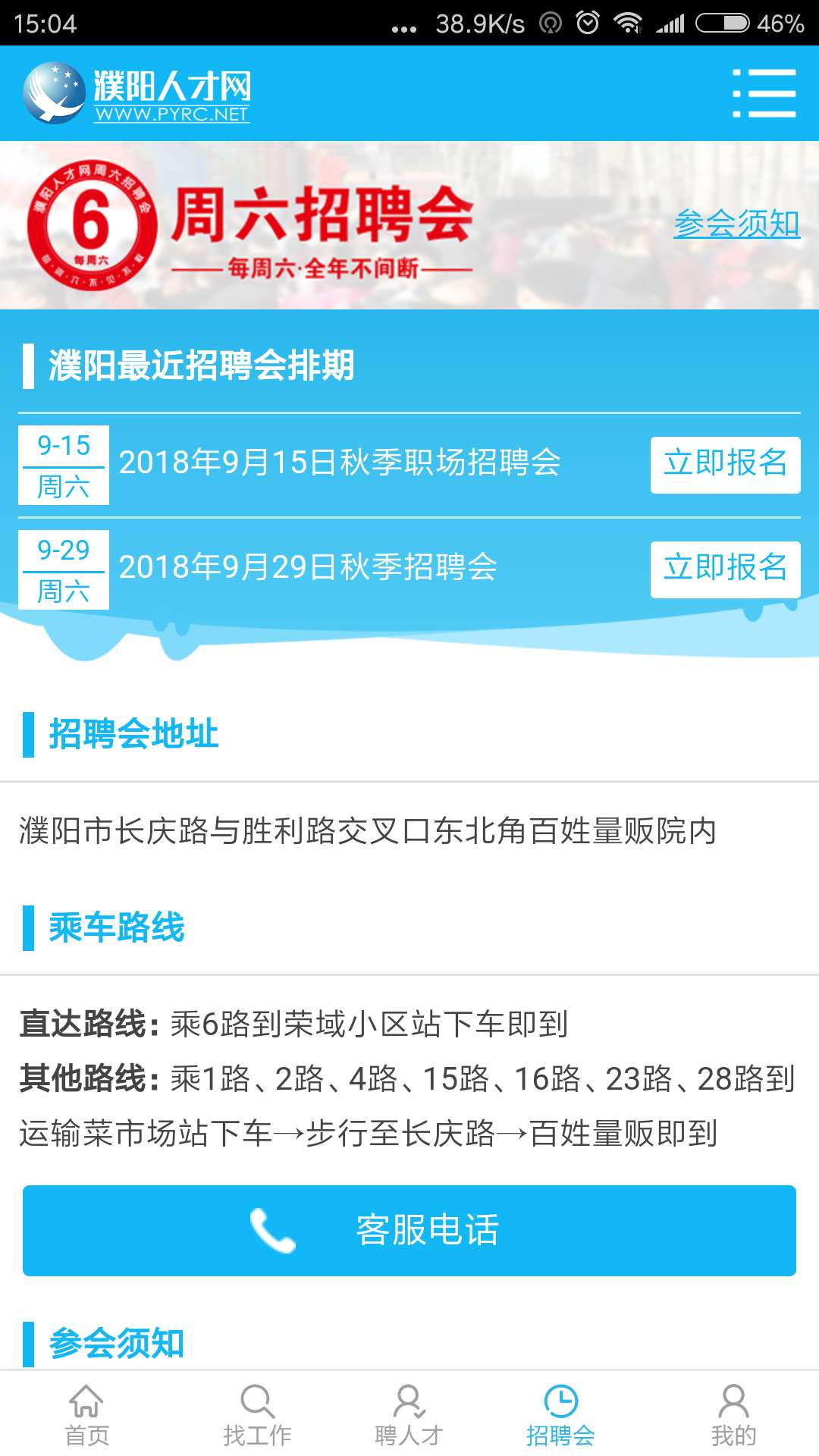This screenshot has width=819, height=1456.
Task: Tap the 9-15 周六 date block
Action: point(63,464)
